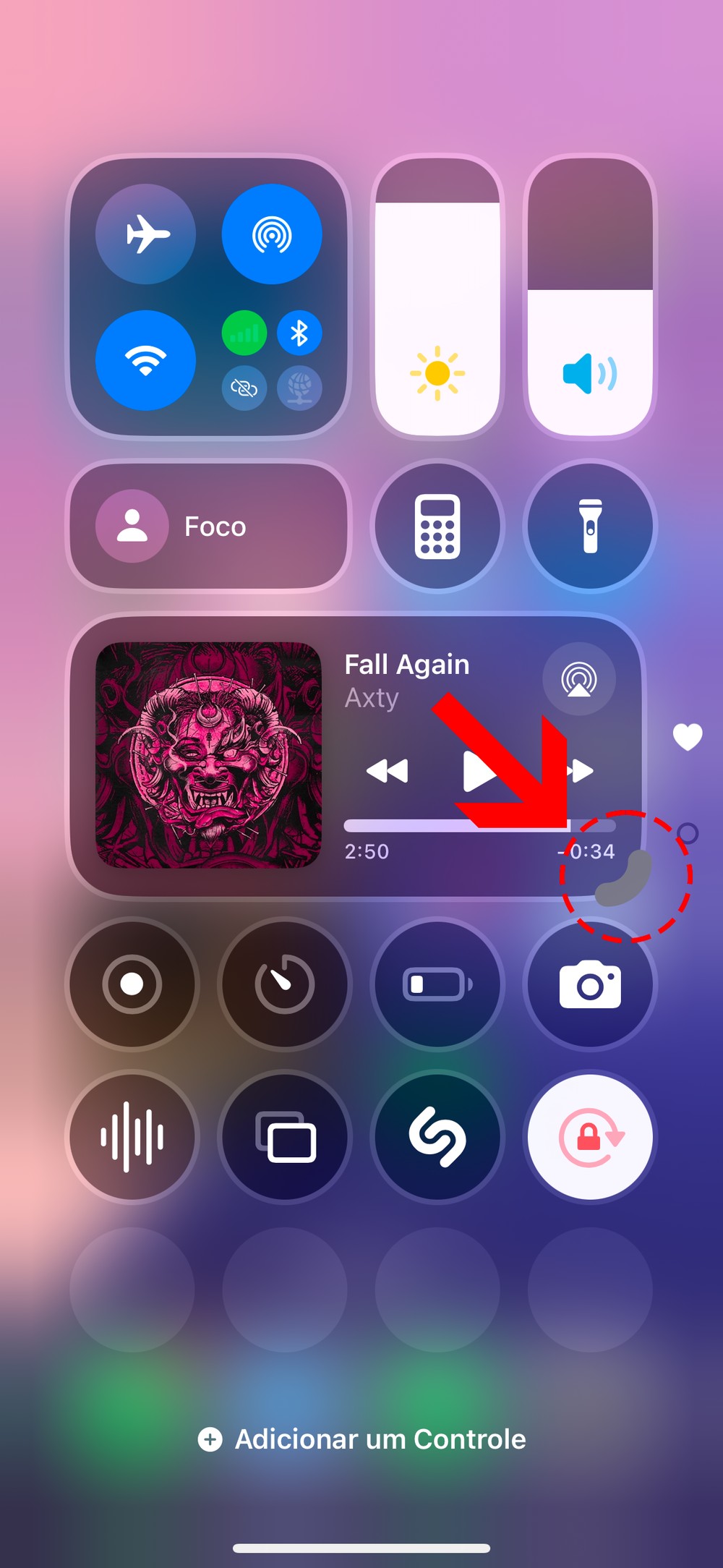Open the calculator
The image size is (723, 1568).
[x=437, y=527]
